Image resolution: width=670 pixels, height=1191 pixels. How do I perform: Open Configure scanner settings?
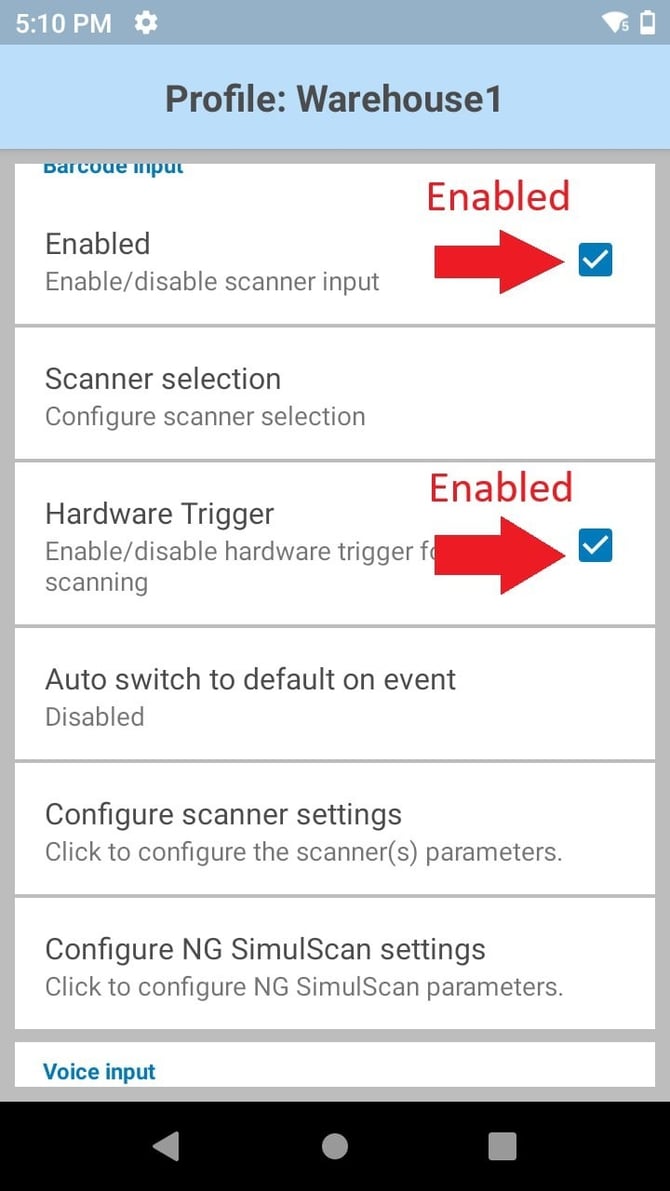tap(334, 831)
